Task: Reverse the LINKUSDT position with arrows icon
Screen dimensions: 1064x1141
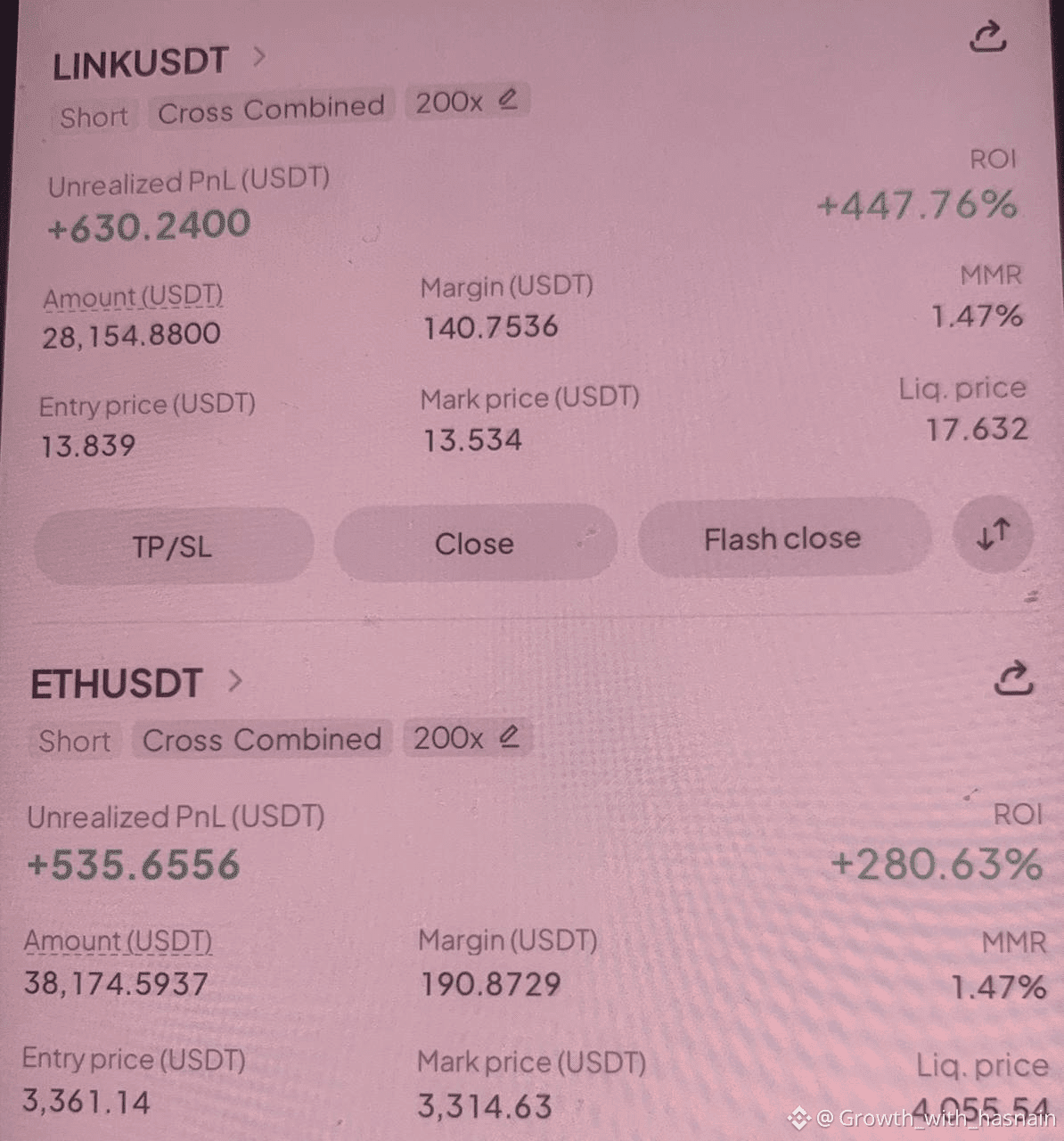Action: click(x=993, y=535)
